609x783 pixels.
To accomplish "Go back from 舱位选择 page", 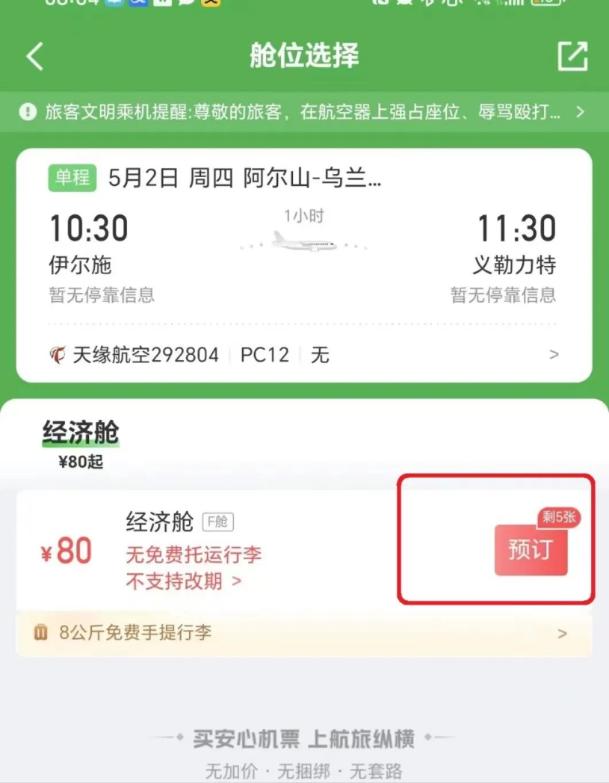I will 35,56.
